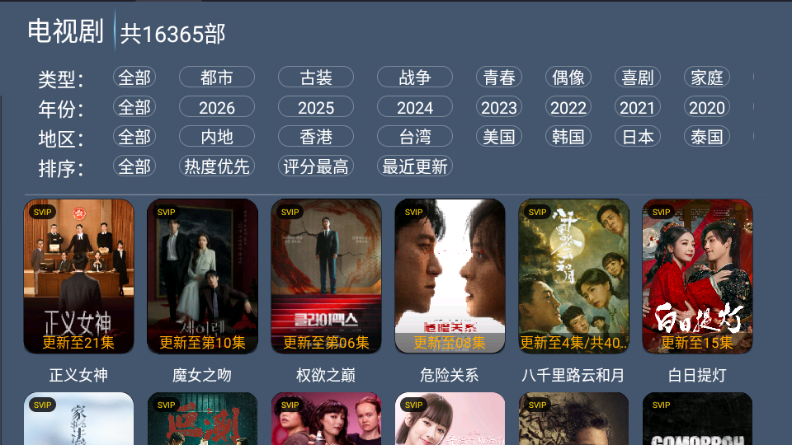The image size is (792, 445).
Task: Choose the 战争 genre filter
Action: point(414,77)
